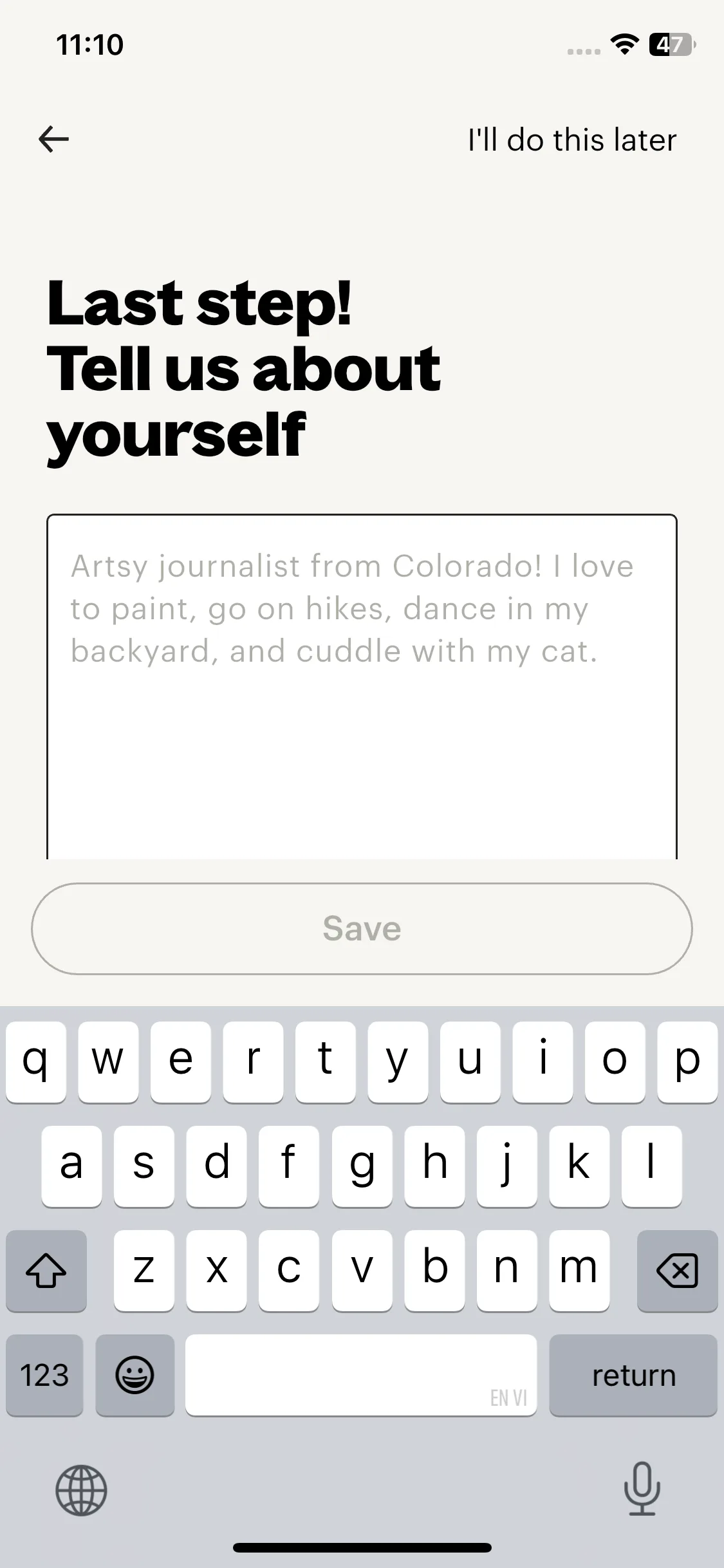The width and height of the screenshot is (724, 1568).
Task: Start dictation with the microphone
Action: pos(642,1489)
